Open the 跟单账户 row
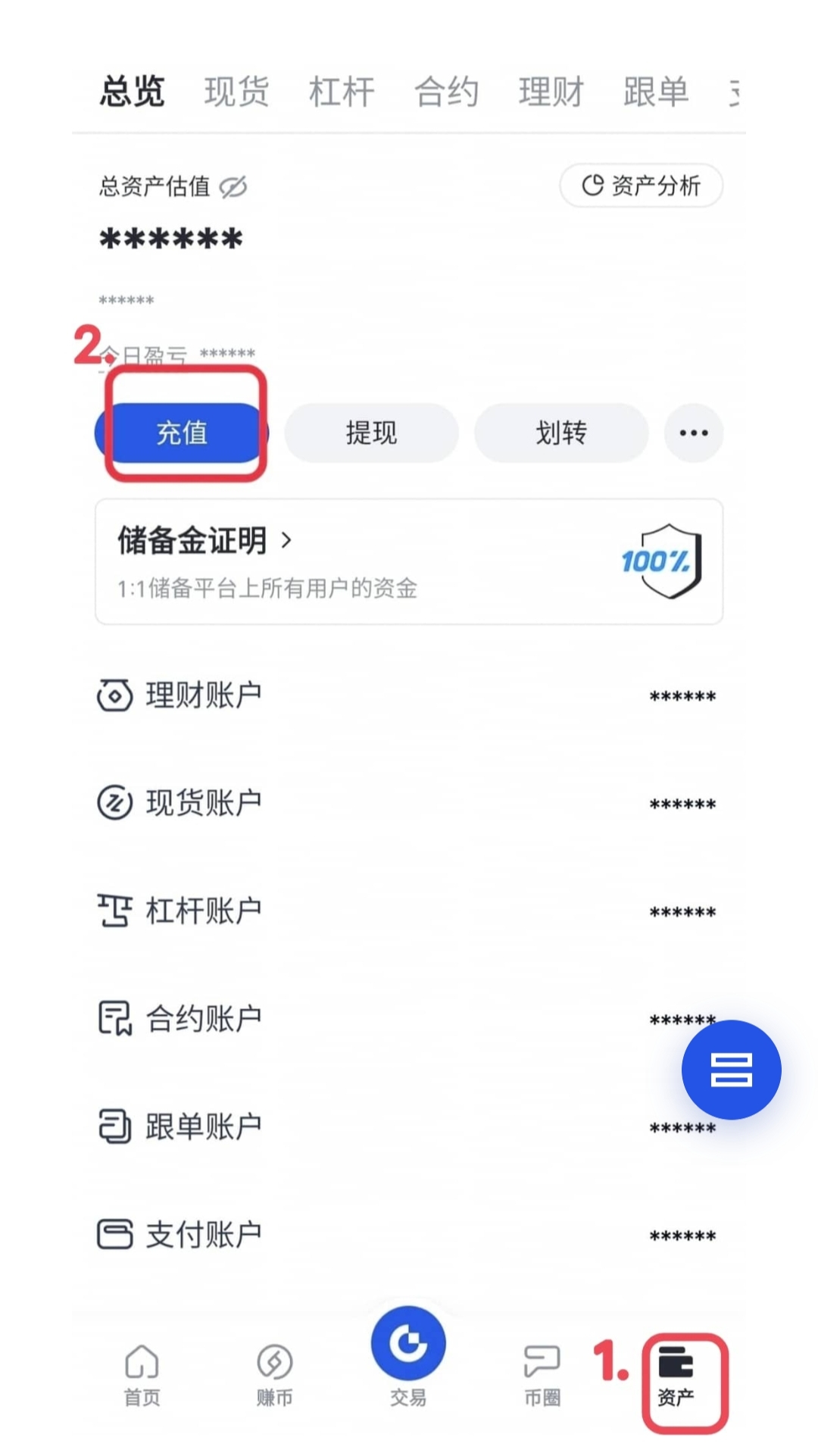 coord(409,1126)
